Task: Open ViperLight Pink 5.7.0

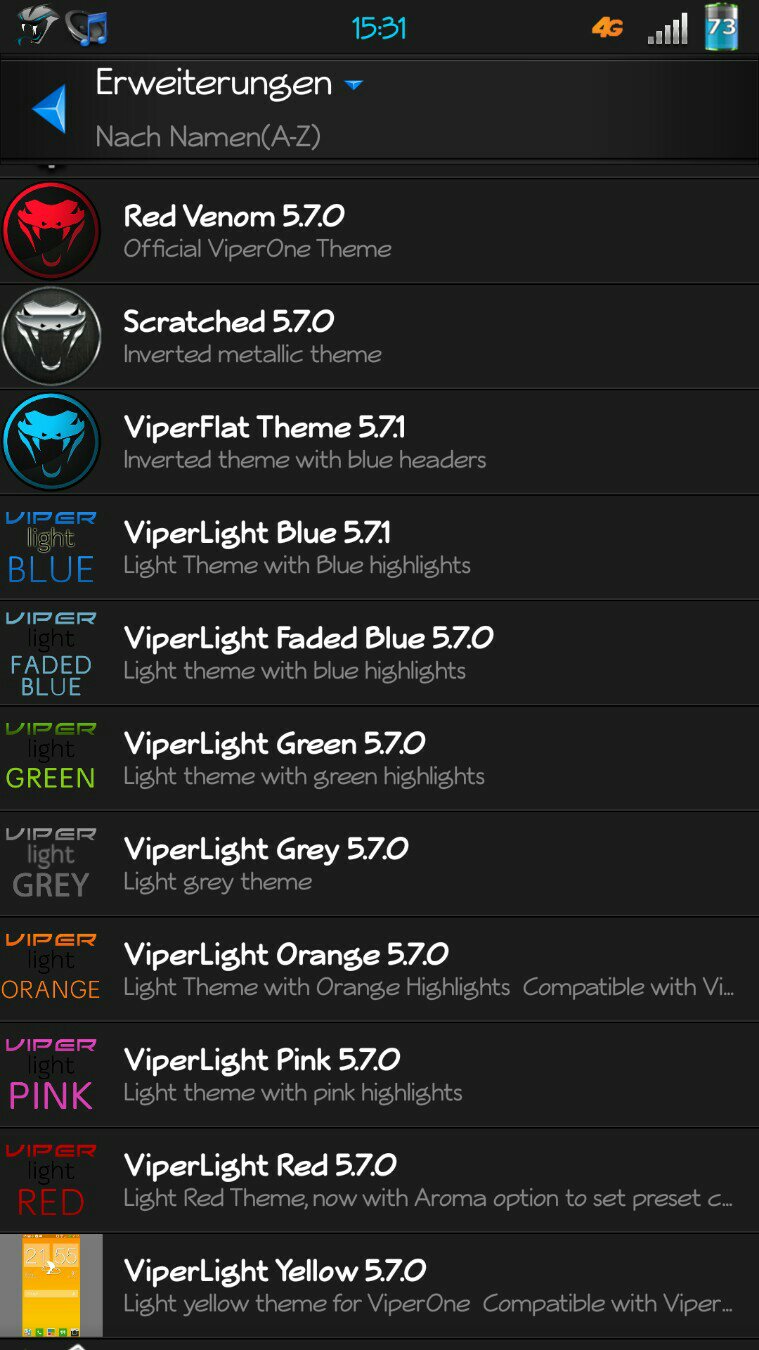Action: [x=379, y=1075]
